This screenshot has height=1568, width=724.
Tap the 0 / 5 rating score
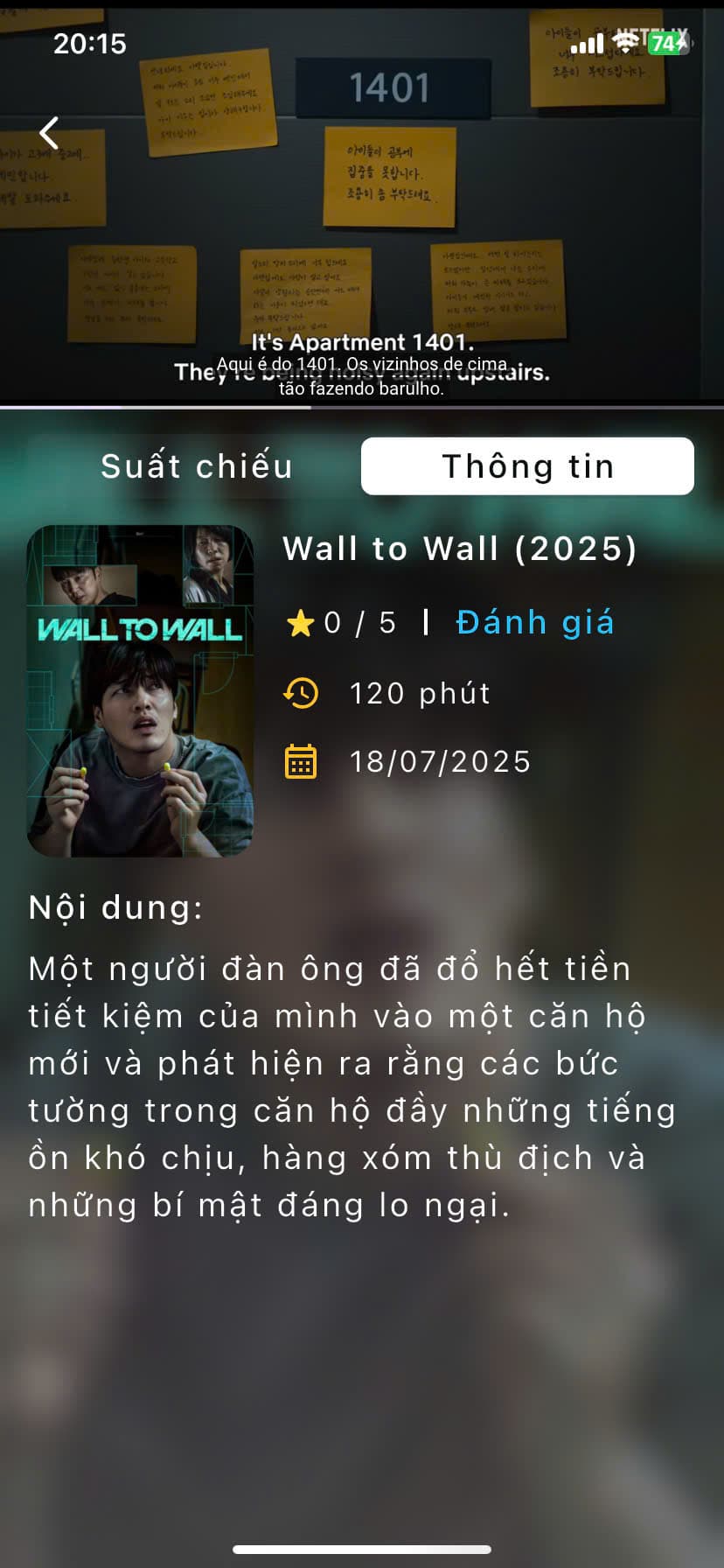point(361,622)
